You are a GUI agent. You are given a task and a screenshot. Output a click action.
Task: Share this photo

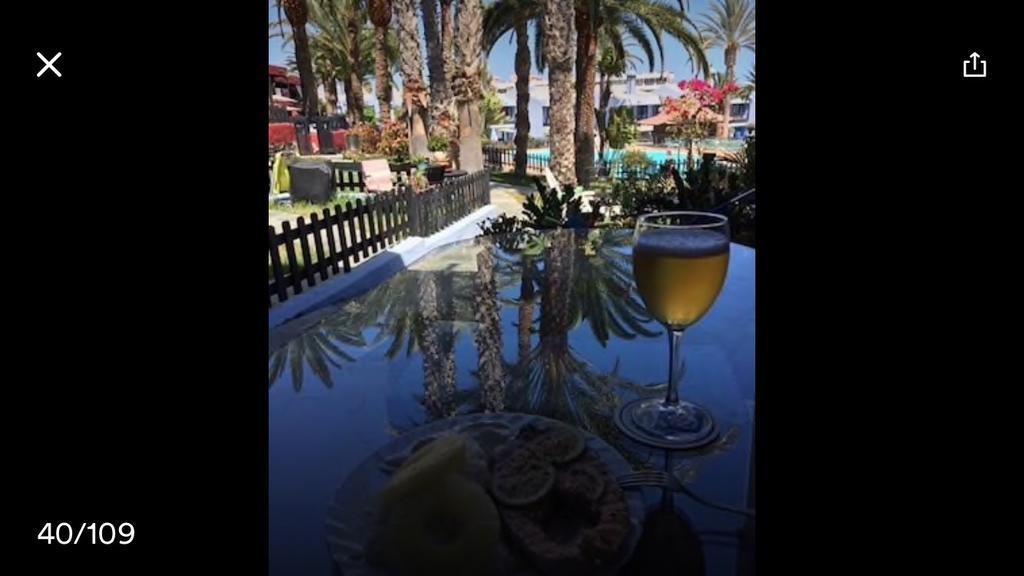click(x=974, y=66)
